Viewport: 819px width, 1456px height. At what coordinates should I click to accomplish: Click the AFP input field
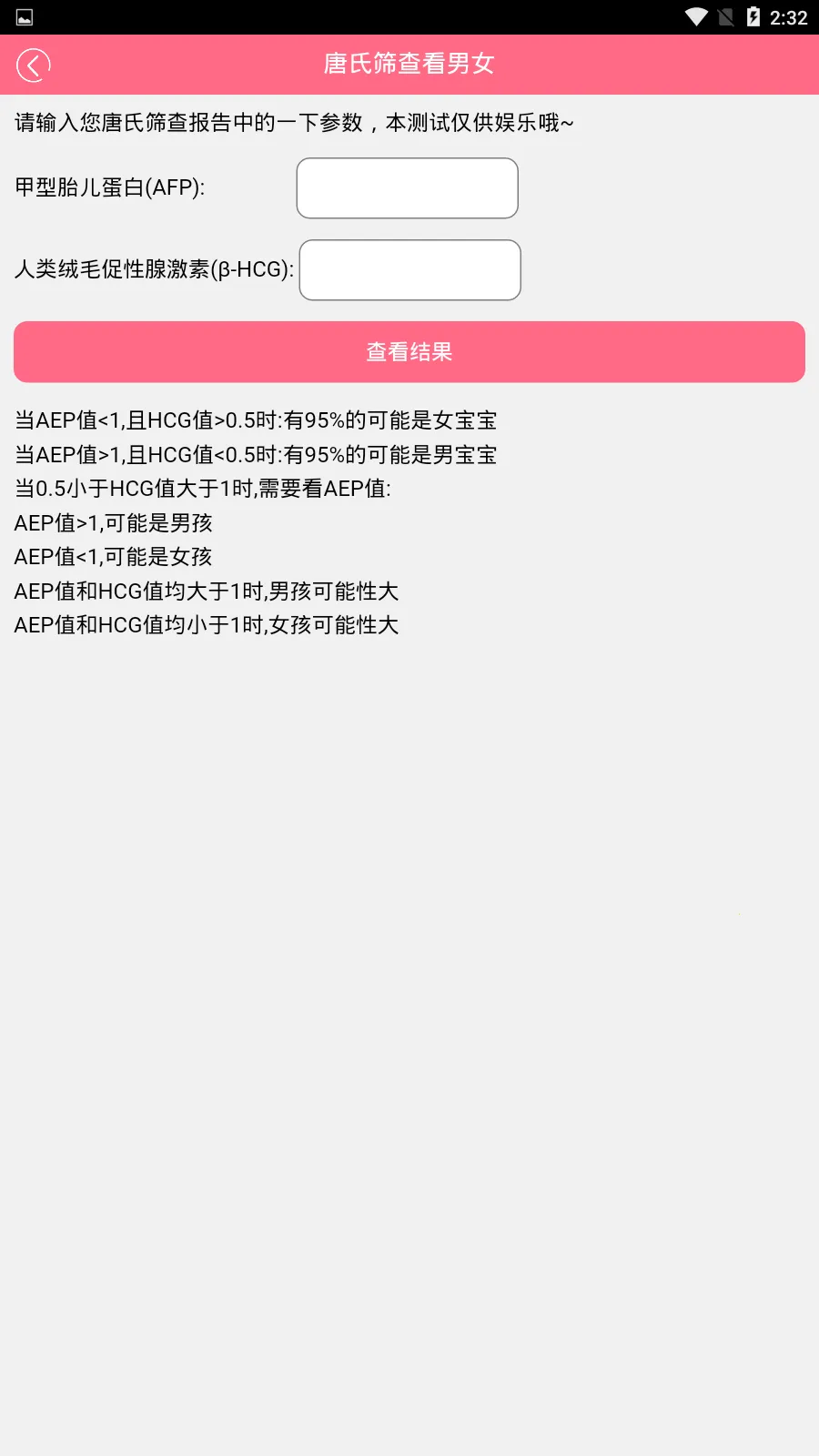(x=407, y=187)
